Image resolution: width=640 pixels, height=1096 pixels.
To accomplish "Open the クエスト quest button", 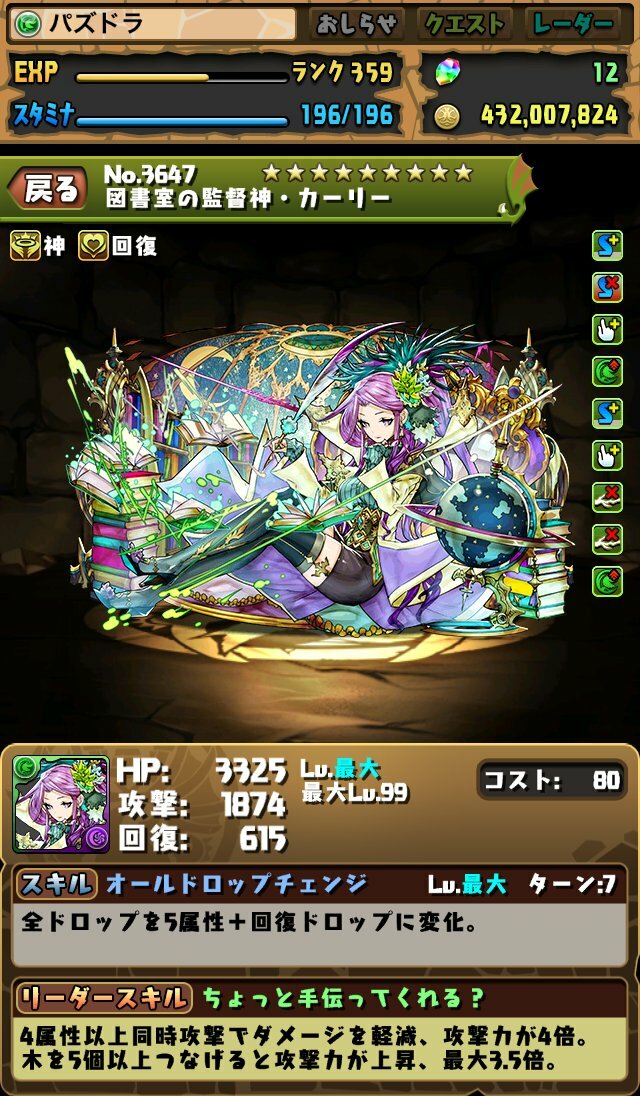I will click(x=464, y=25).
